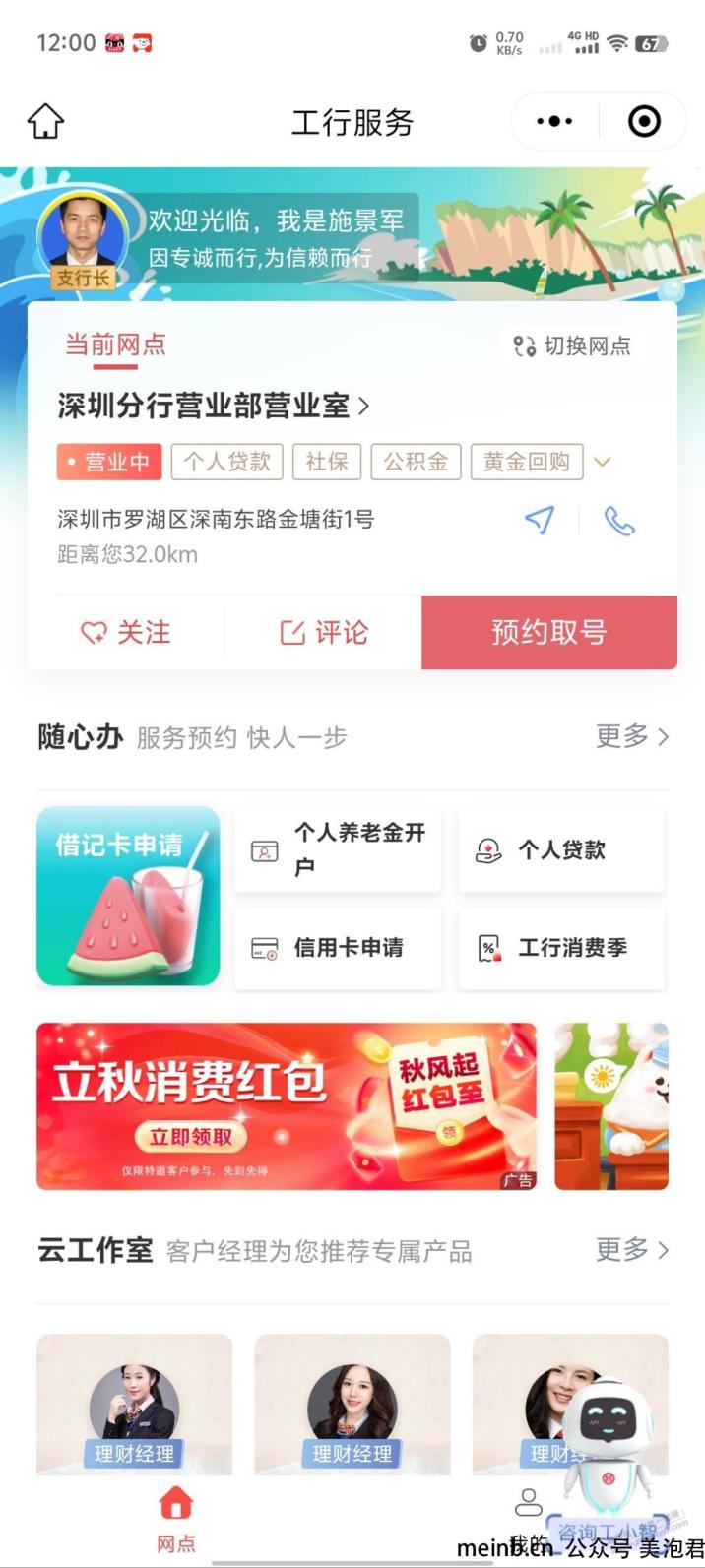Viewport: 705px width, 1568px height.
Task: Call the branch by phone icon
Action: click(619, 521)
